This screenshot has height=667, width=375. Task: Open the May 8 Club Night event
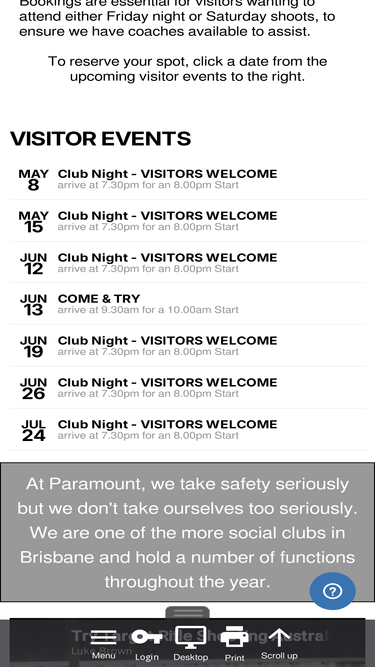pos(187,179)
